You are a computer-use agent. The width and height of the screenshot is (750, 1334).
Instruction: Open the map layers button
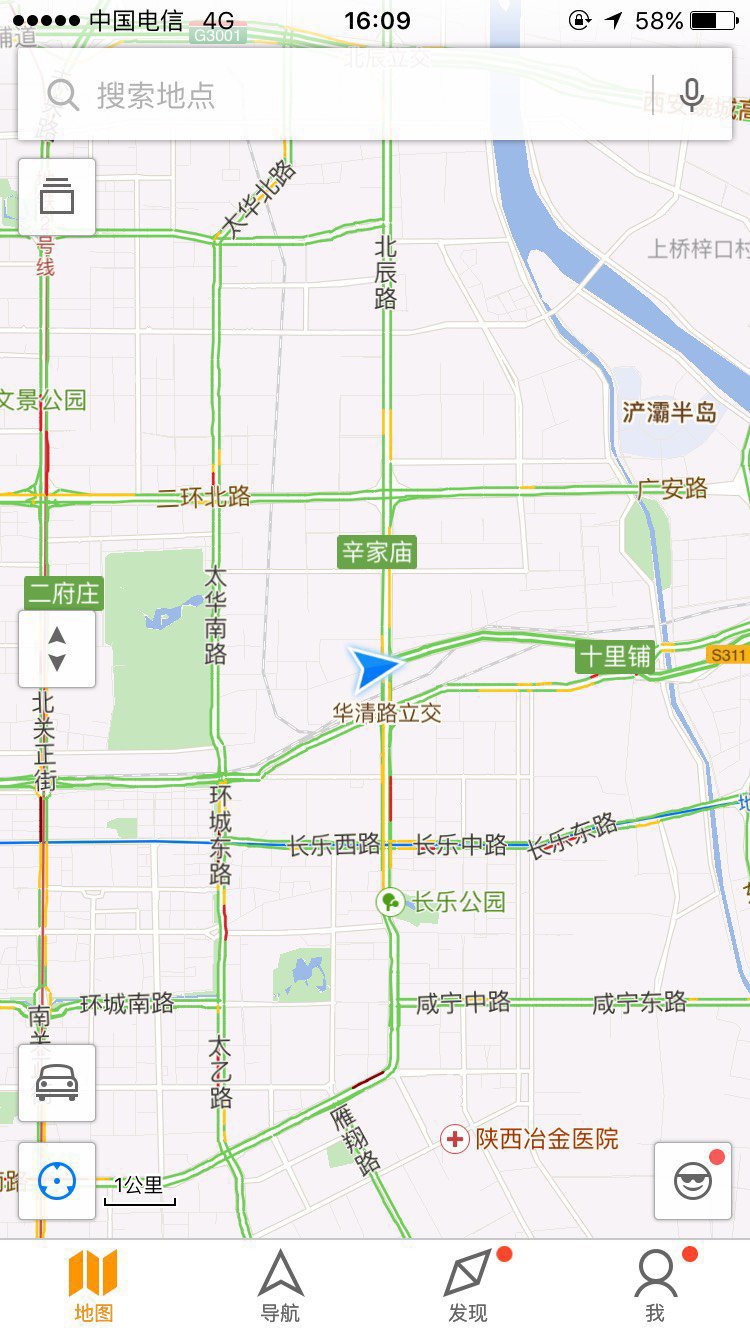click(57, 197)
